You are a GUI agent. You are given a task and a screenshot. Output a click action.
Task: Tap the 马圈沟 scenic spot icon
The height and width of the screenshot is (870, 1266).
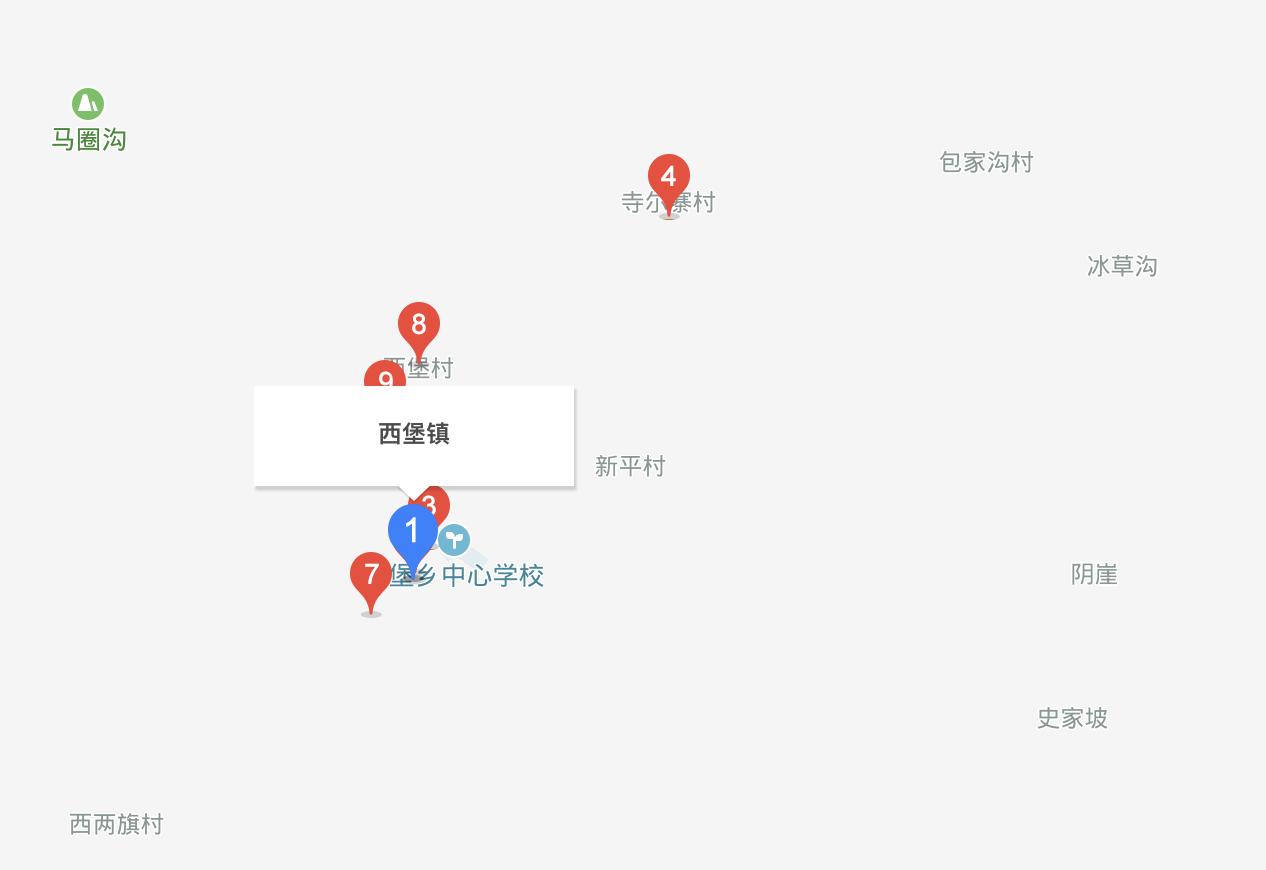pyautogui.click(x=88, y=104)
